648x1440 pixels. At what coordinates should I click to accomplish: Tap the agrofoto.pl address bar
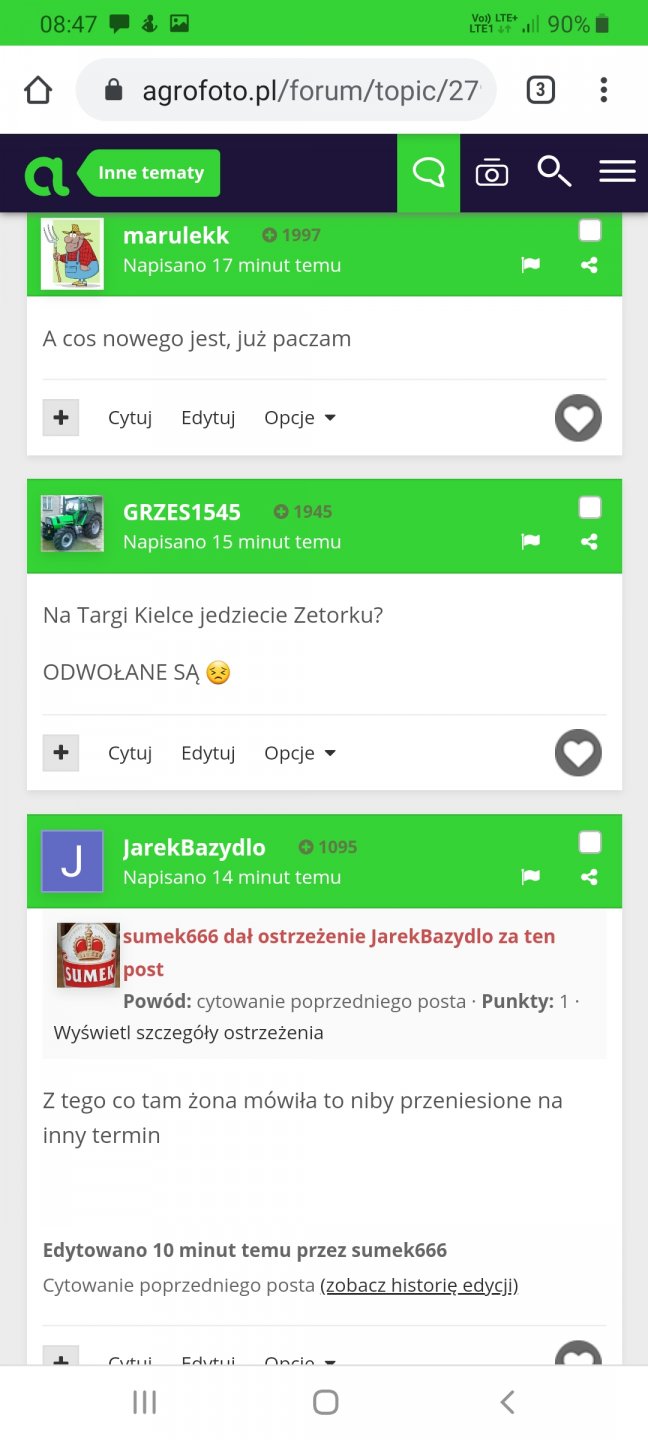(x=300, y=91)
